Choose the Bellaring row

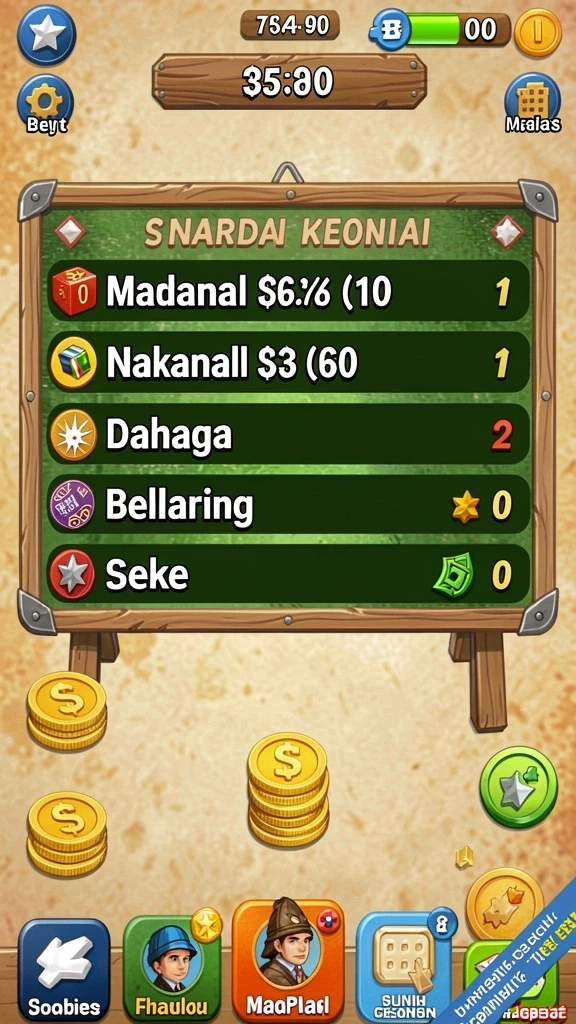[288, 504]
